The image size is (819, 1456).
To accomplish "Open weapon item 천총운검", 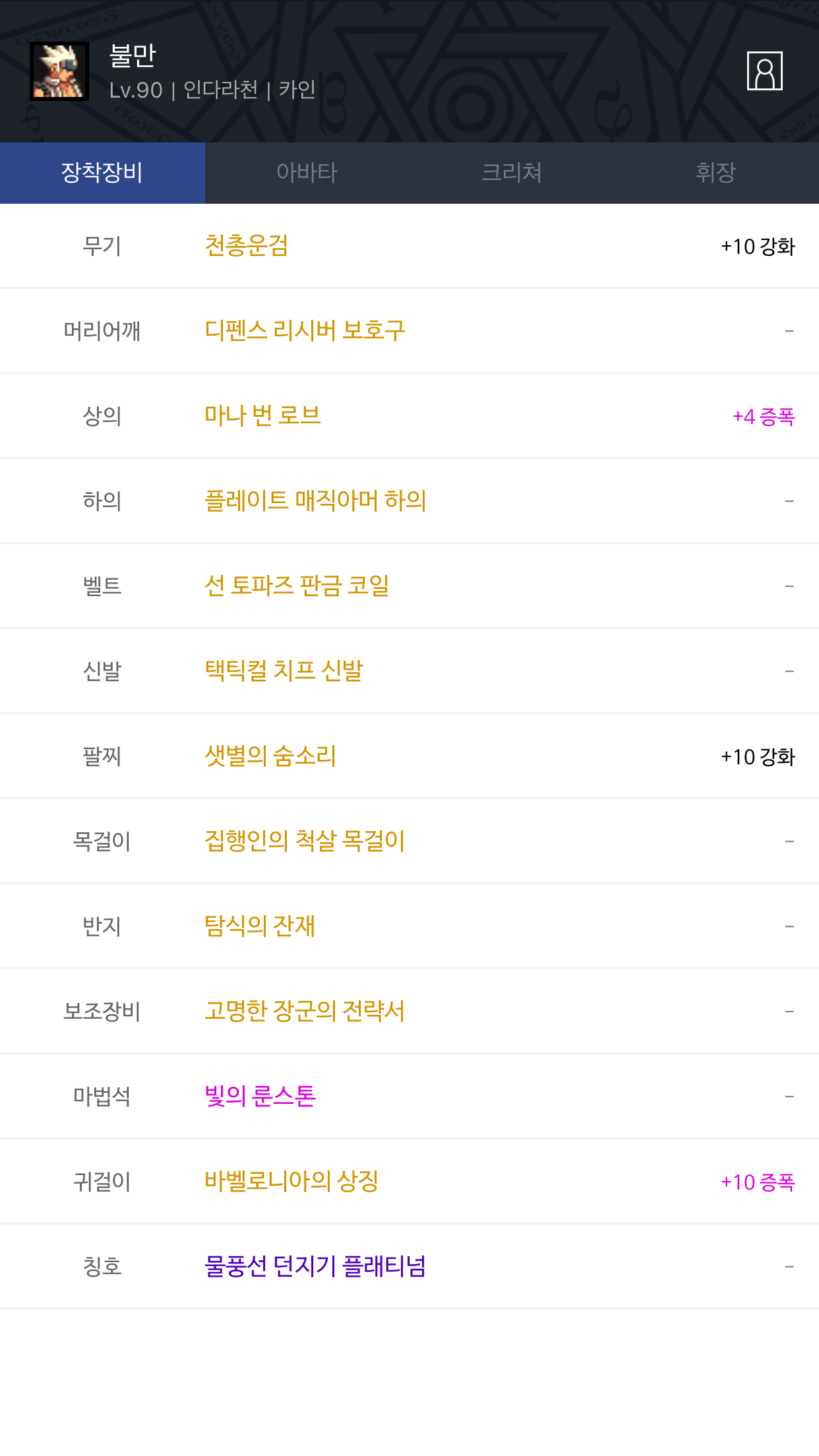I will (246, 246).
